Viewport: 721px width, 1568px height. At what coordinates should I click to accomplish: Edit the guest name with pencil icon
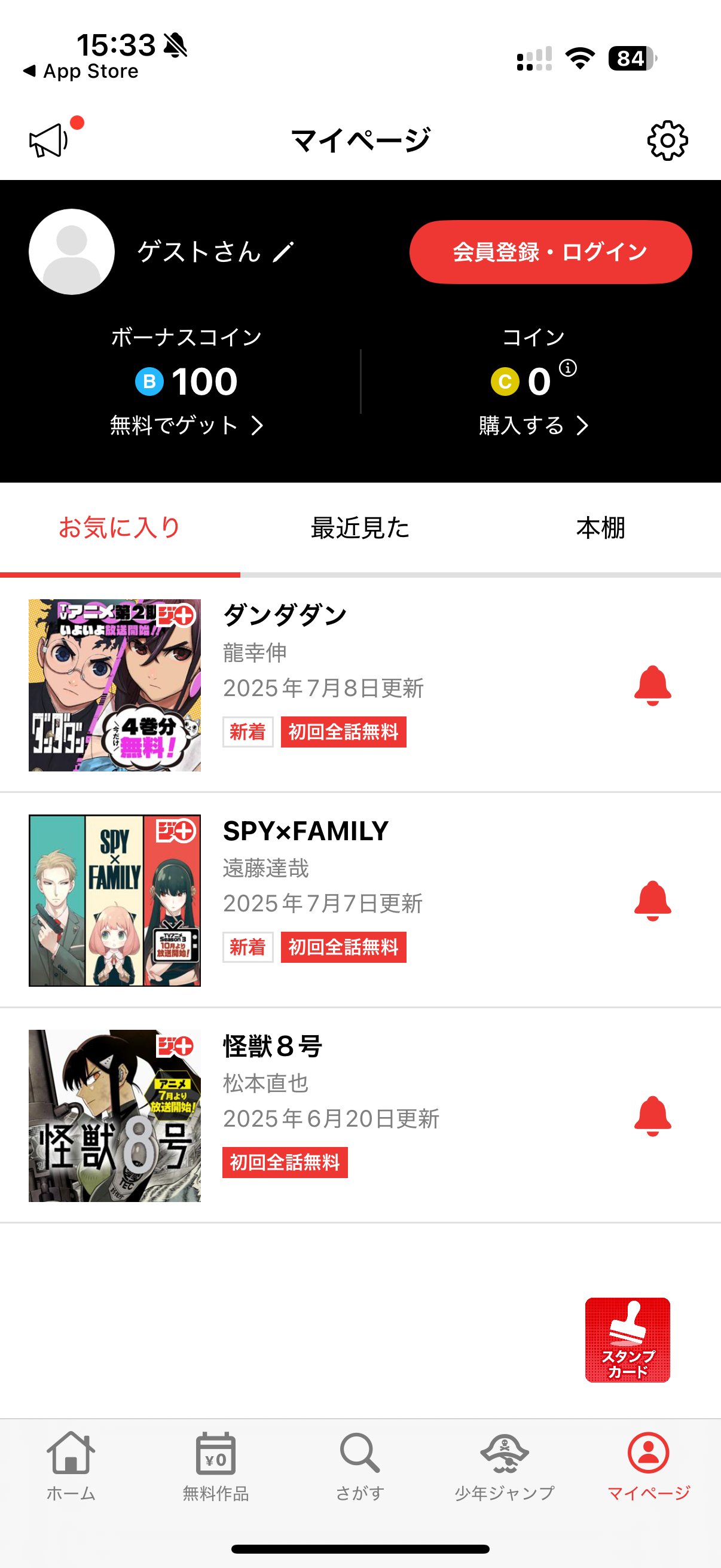click(283, 252)
